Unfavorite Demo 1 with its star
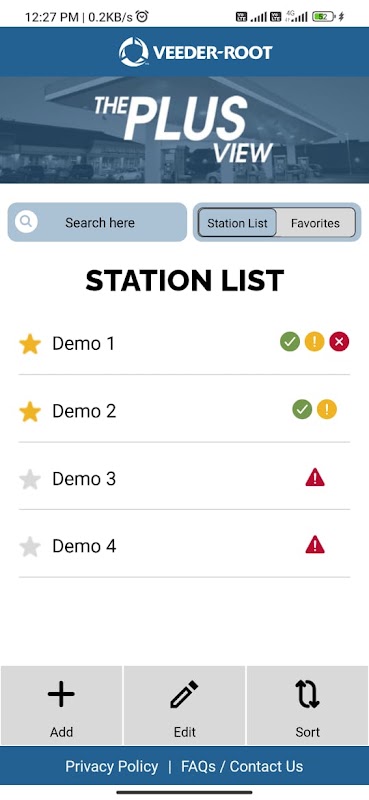The height and width of the screenshot is (800, 369). coord(30,344)
